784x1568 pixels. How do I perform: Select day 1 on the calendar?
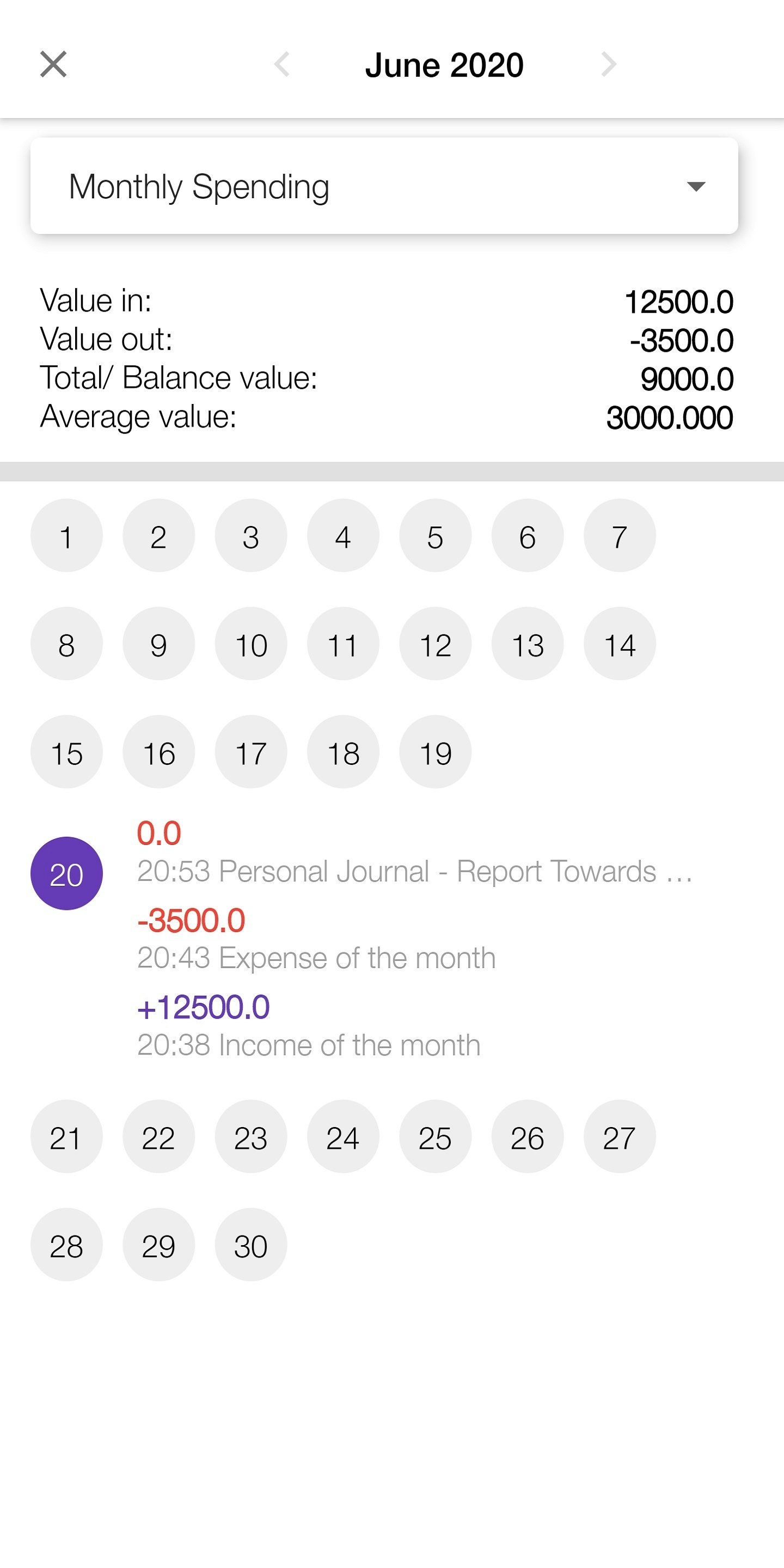point(66,536)
